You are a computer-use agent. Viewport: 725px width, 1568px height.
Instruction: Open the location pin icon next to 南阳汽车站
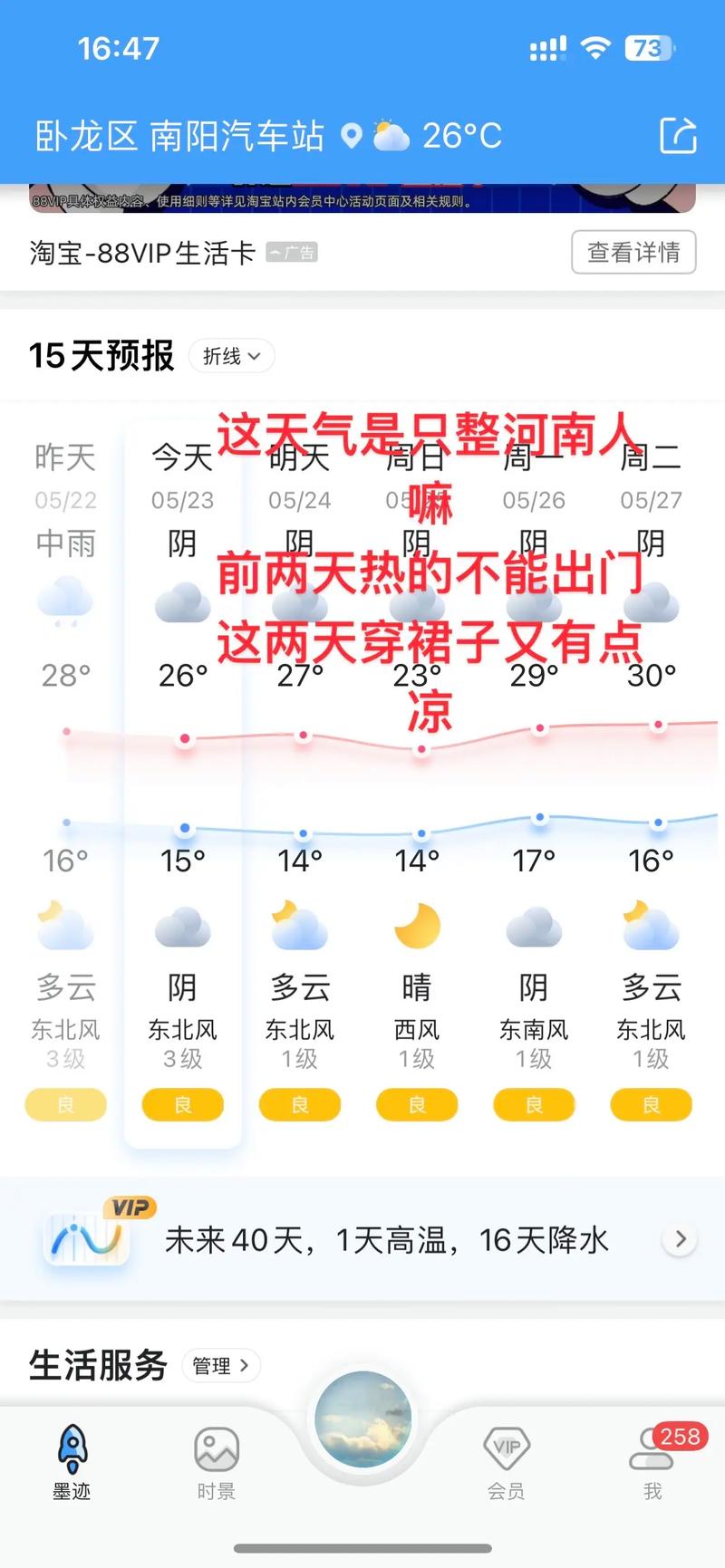[x=351, y=135]
